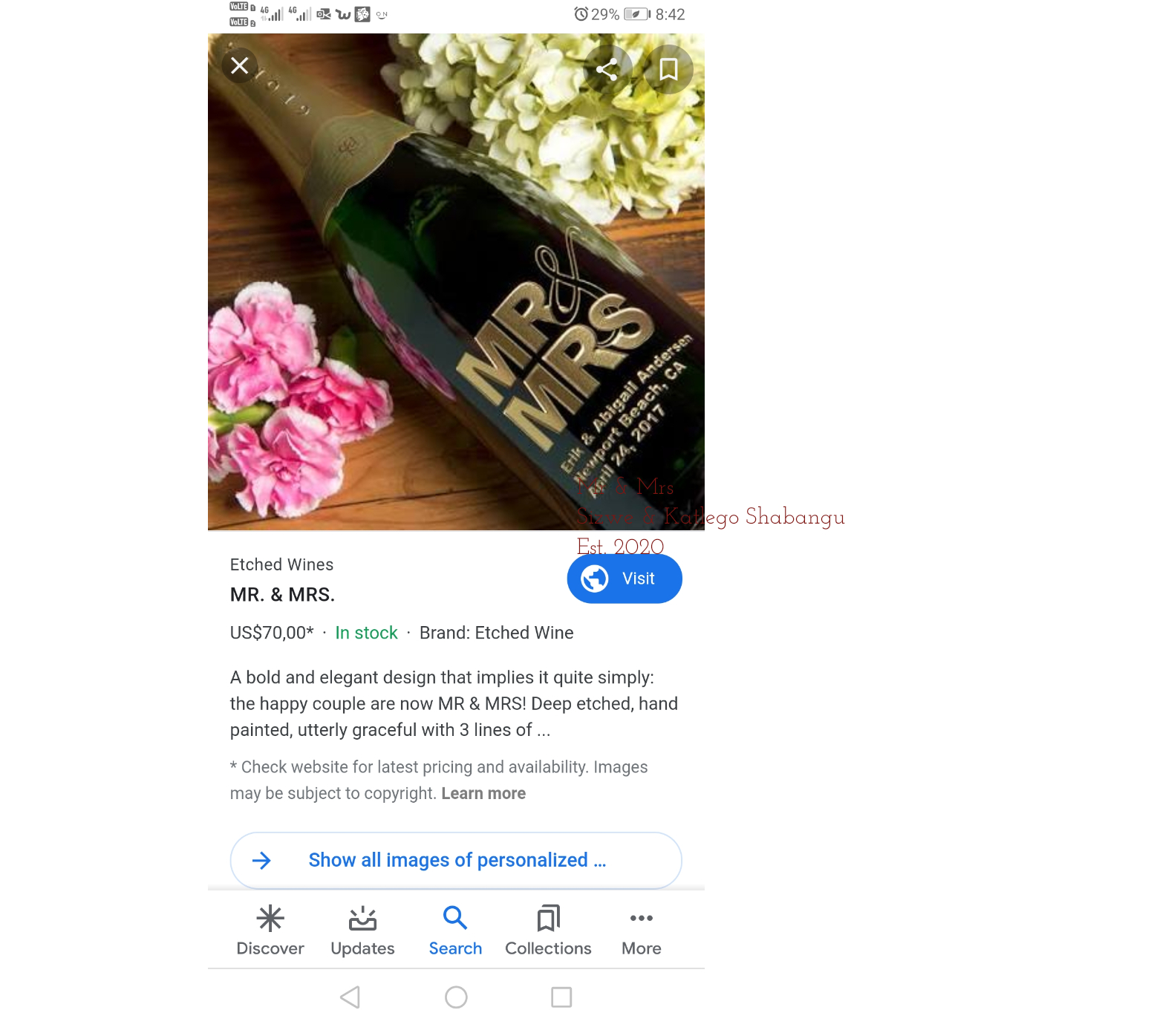
Task: Visit the Etched Wines website
Action: pos(624,579)
